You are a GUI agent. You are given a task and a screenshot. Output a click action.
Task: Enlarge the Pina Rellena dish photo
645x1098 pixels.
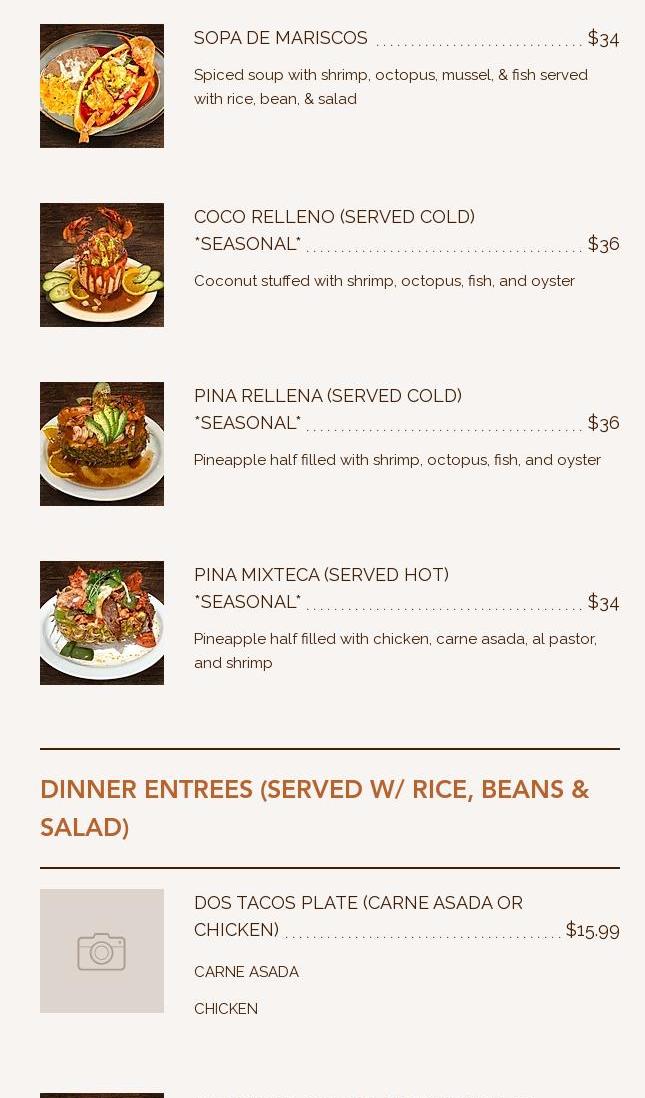102,444
